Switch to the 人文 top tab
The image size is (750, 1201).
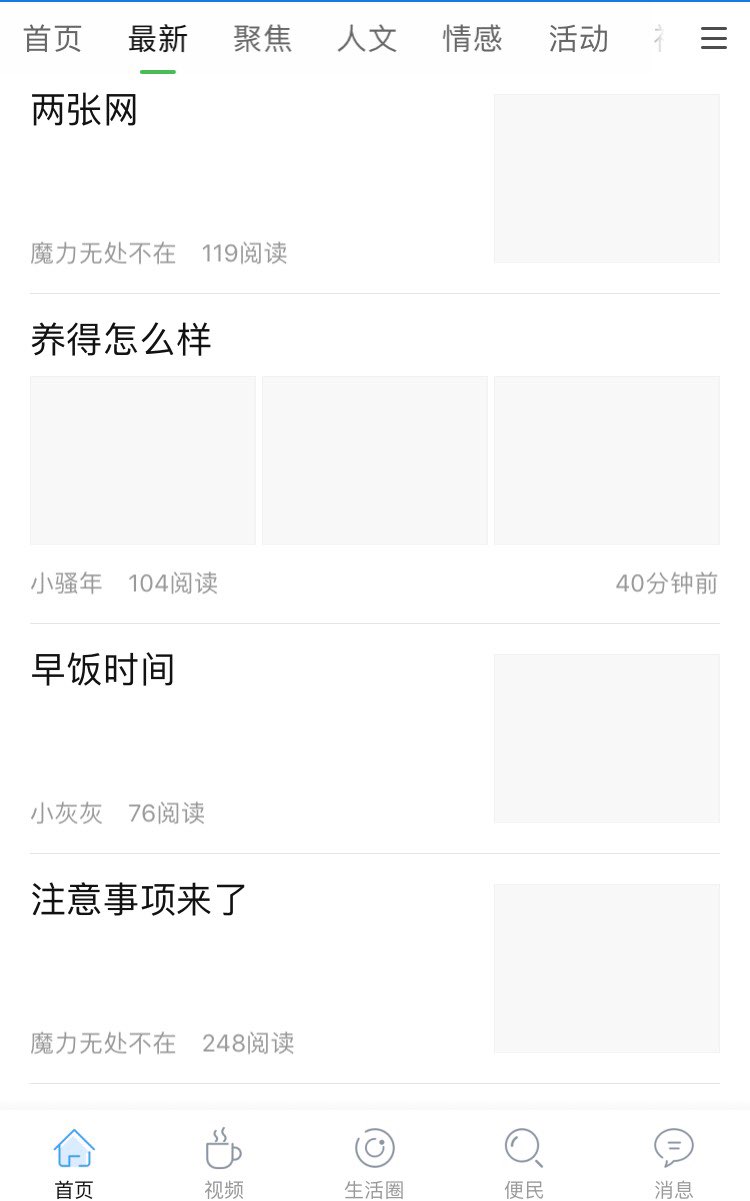click(368, 39)
